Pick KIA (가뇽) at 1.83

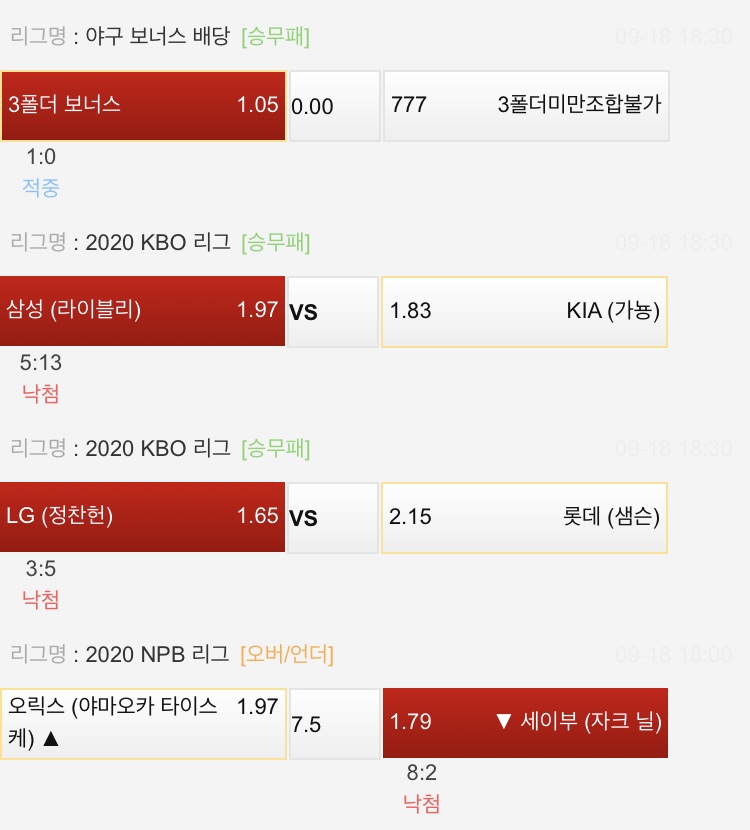click(x=524, y=311)
